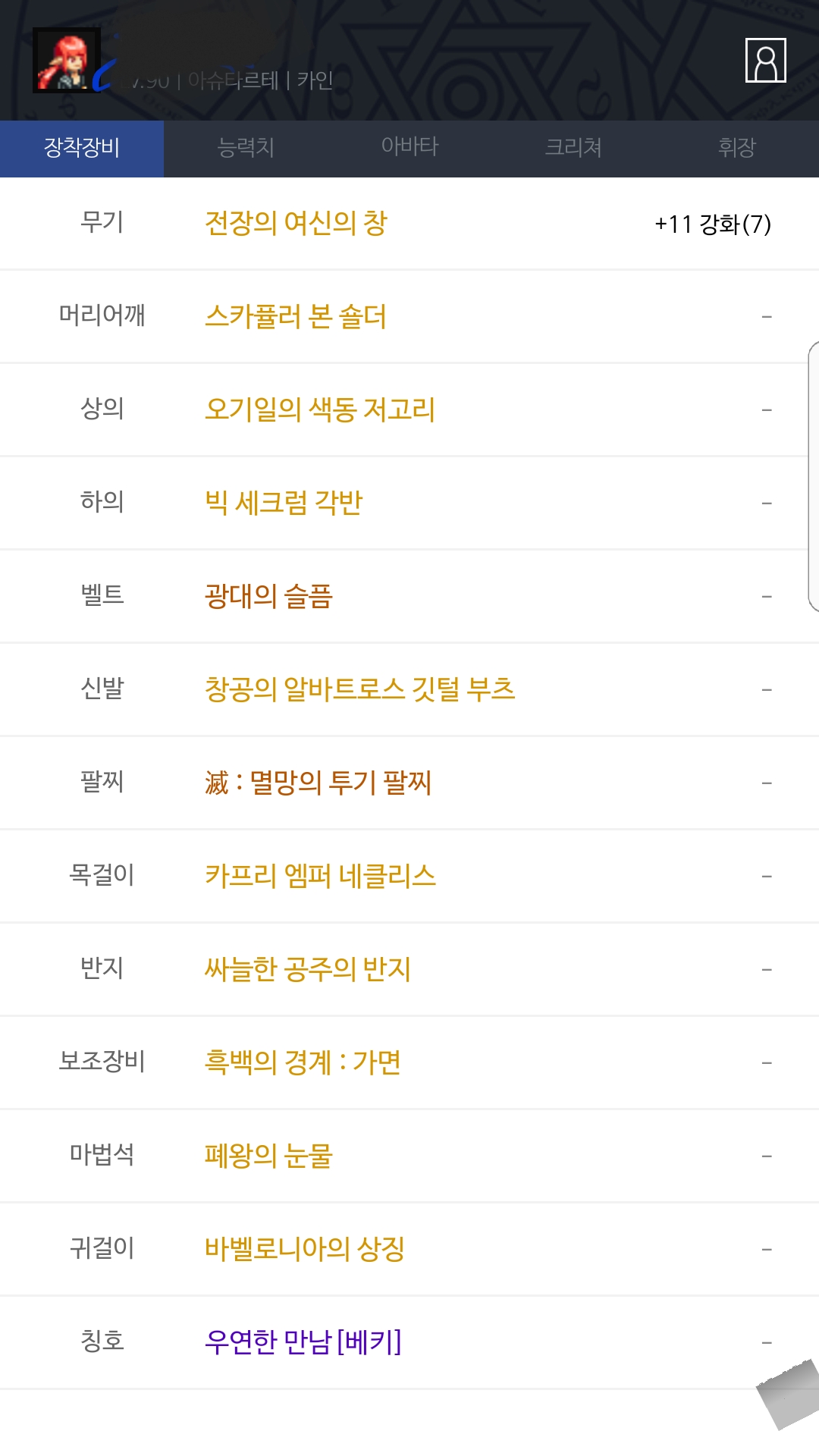Screen dimensions: 819x1456
Task: Switch to the 크리쳐 tab
Action: [x=573, y=148]
